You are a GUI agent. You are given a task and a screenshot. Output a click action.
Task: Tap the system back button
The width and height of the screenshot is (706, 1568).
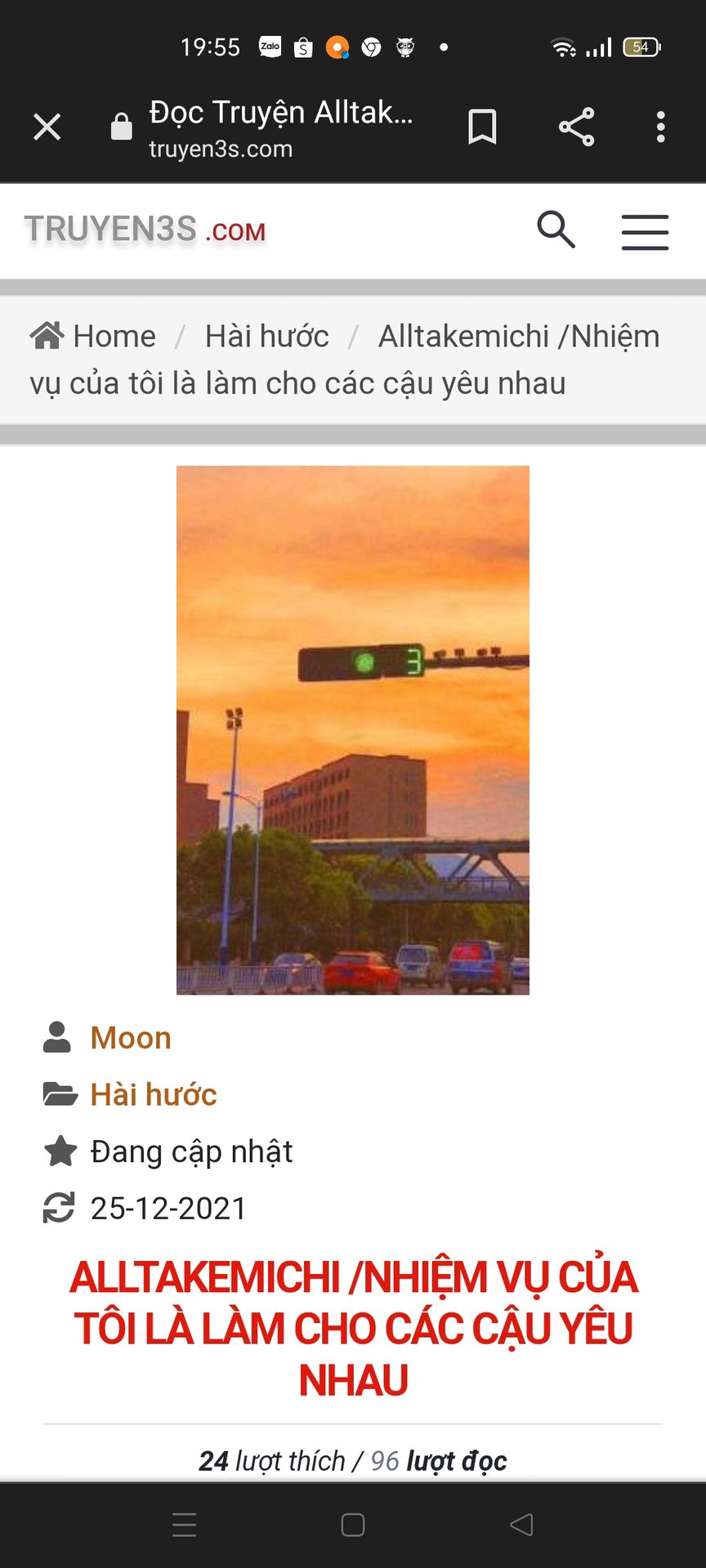521,1525
